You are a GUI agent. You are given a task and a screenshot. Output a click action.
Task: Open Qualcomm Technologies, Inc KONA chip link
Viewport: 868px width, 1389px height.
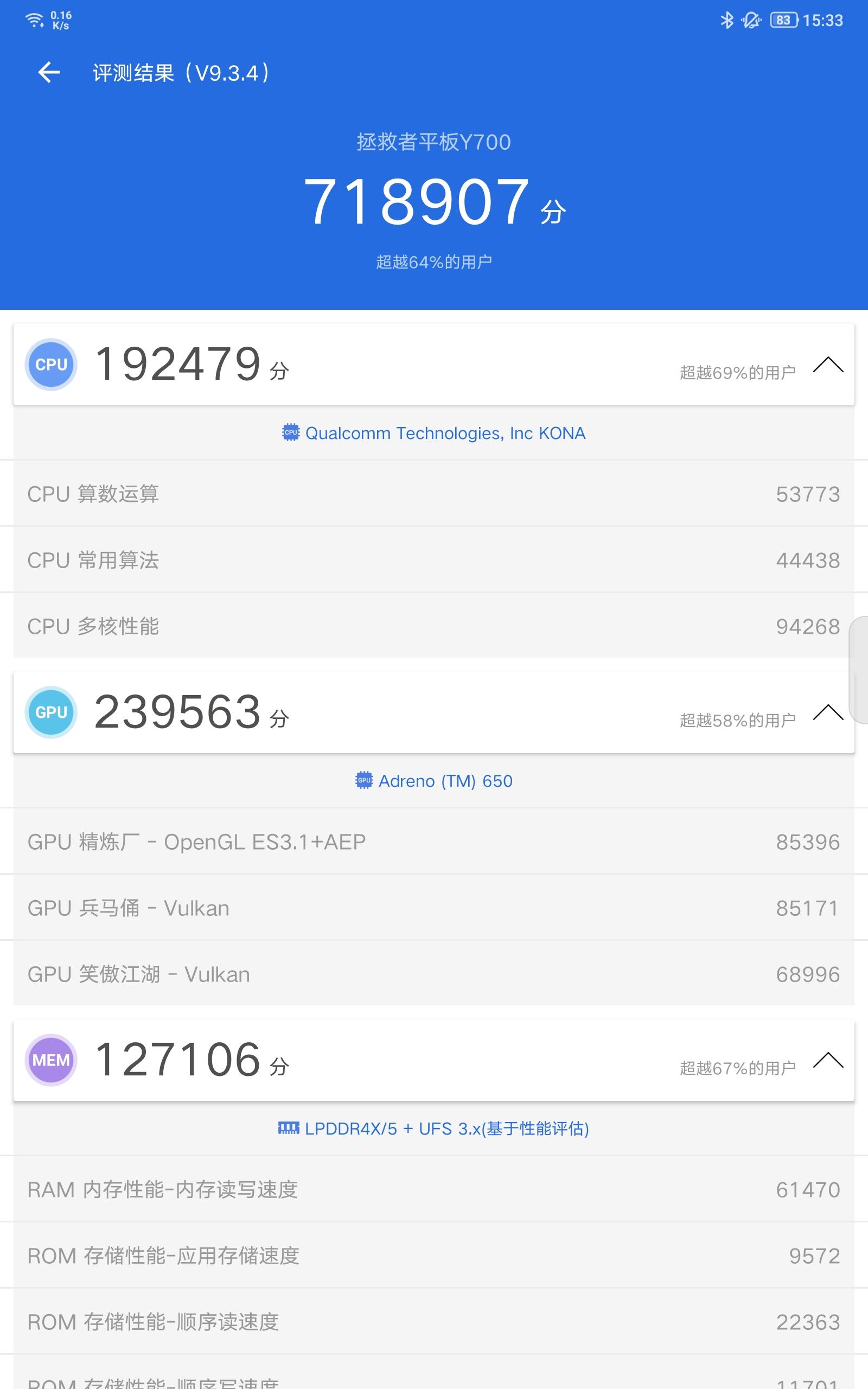[434, 433]
